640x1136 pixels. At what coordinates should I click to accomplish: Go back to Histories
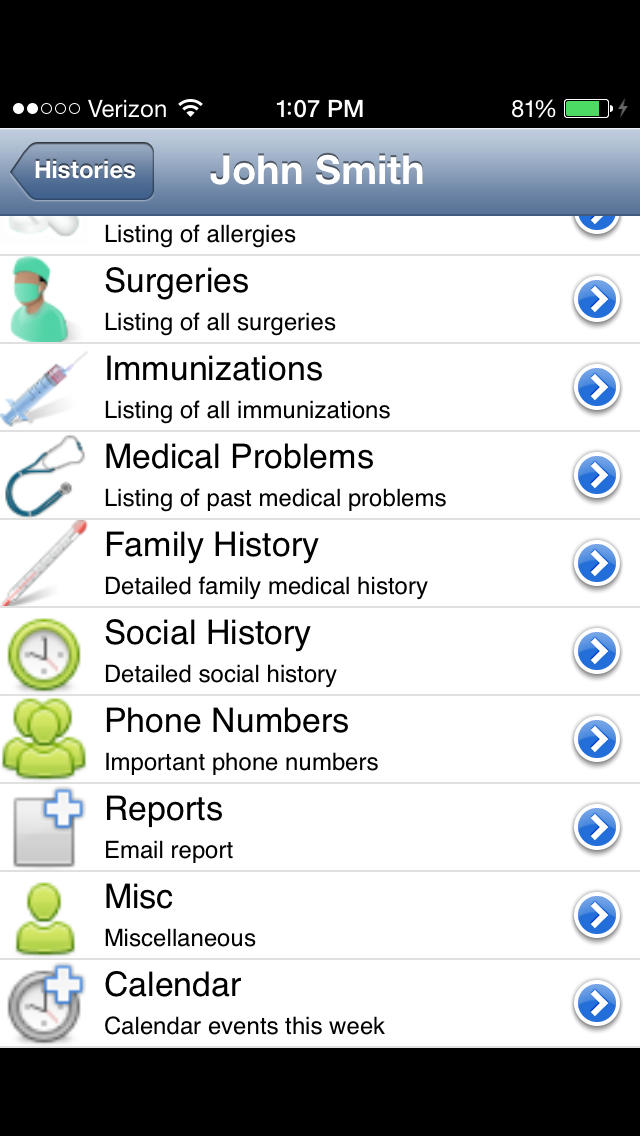pyautogui.click(x=82, y=170)
